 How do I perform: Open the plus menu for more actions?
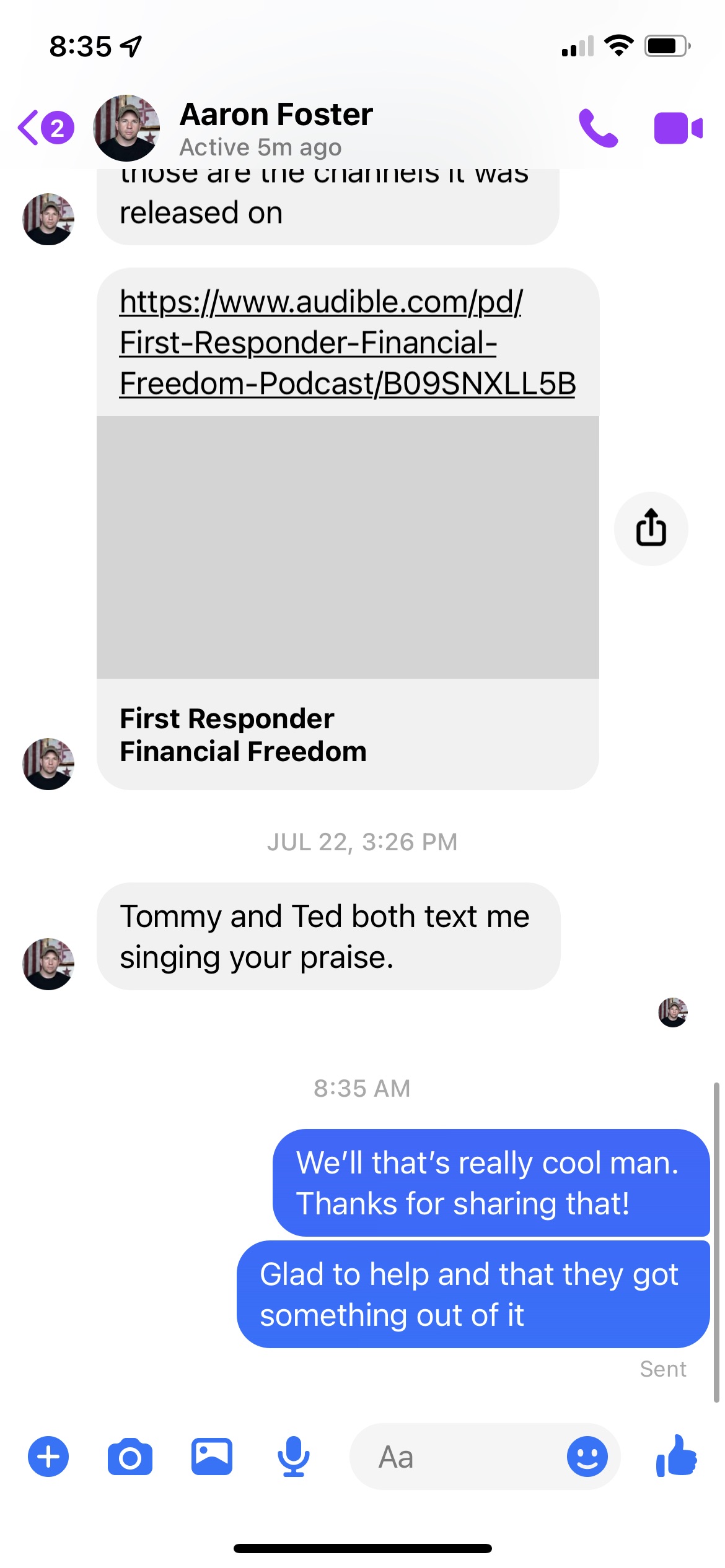(x=48, y=1456)
